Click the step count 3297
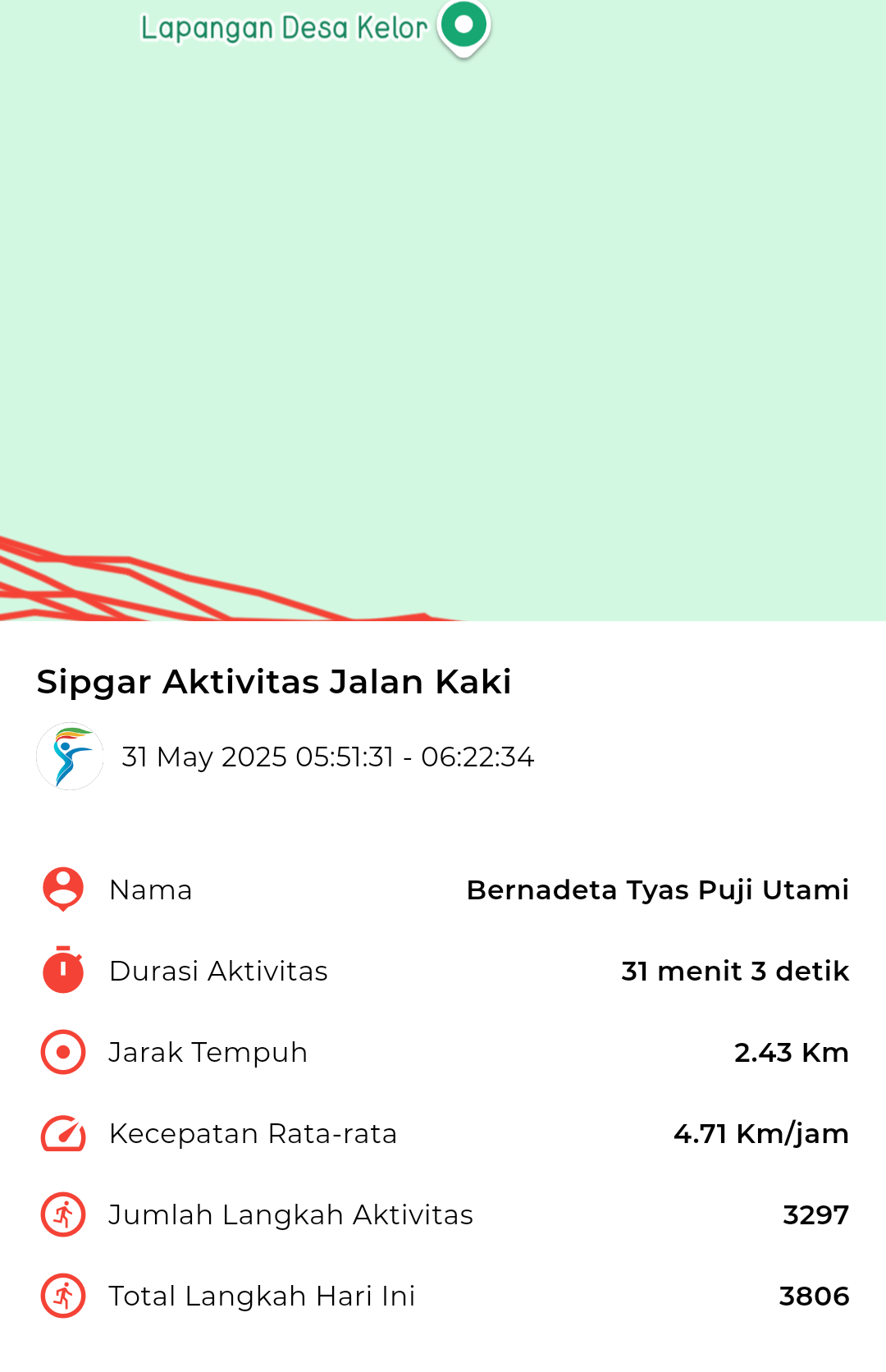 point(816,1214)
